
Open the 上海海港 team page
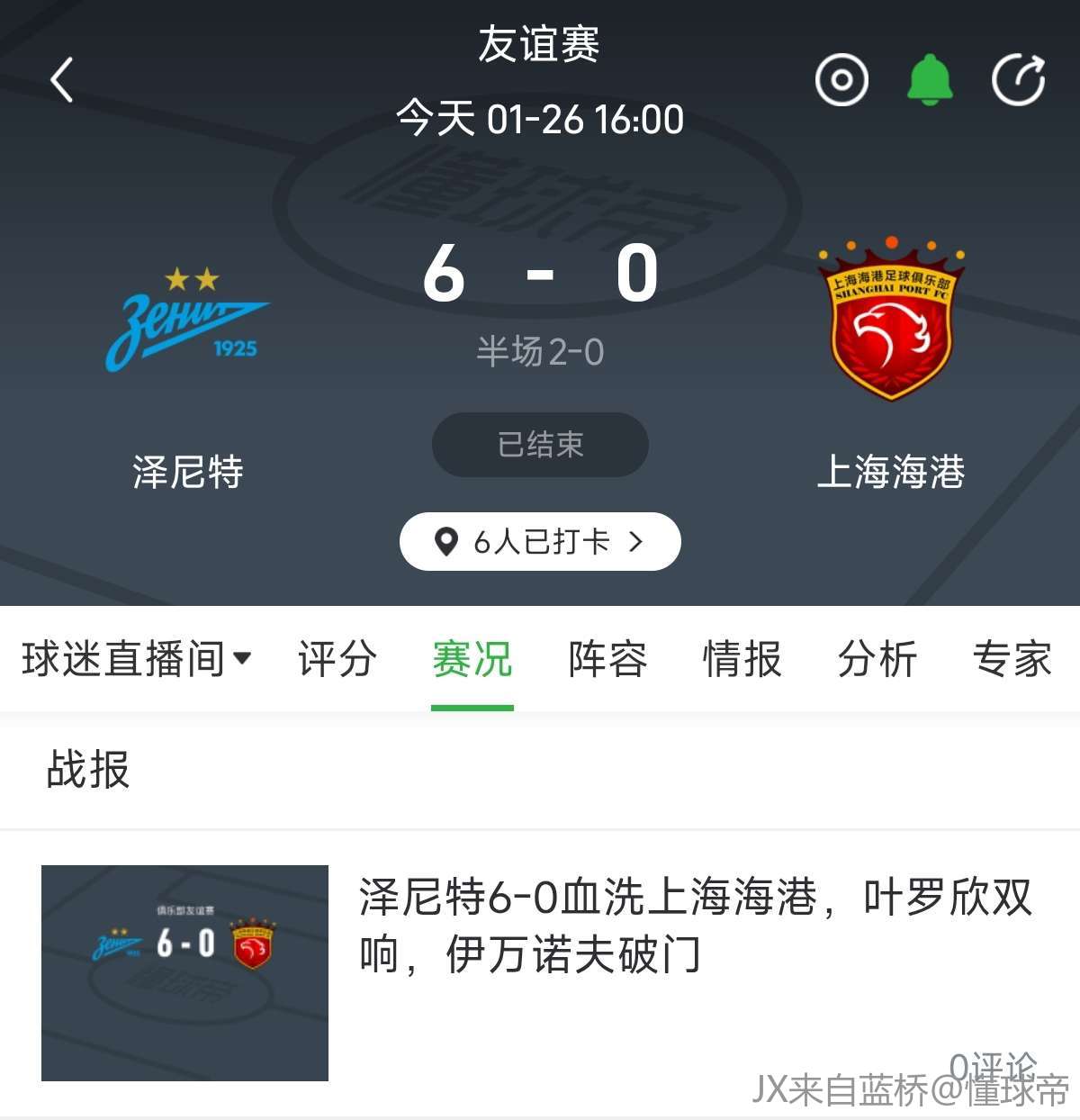tap(890, 324)
